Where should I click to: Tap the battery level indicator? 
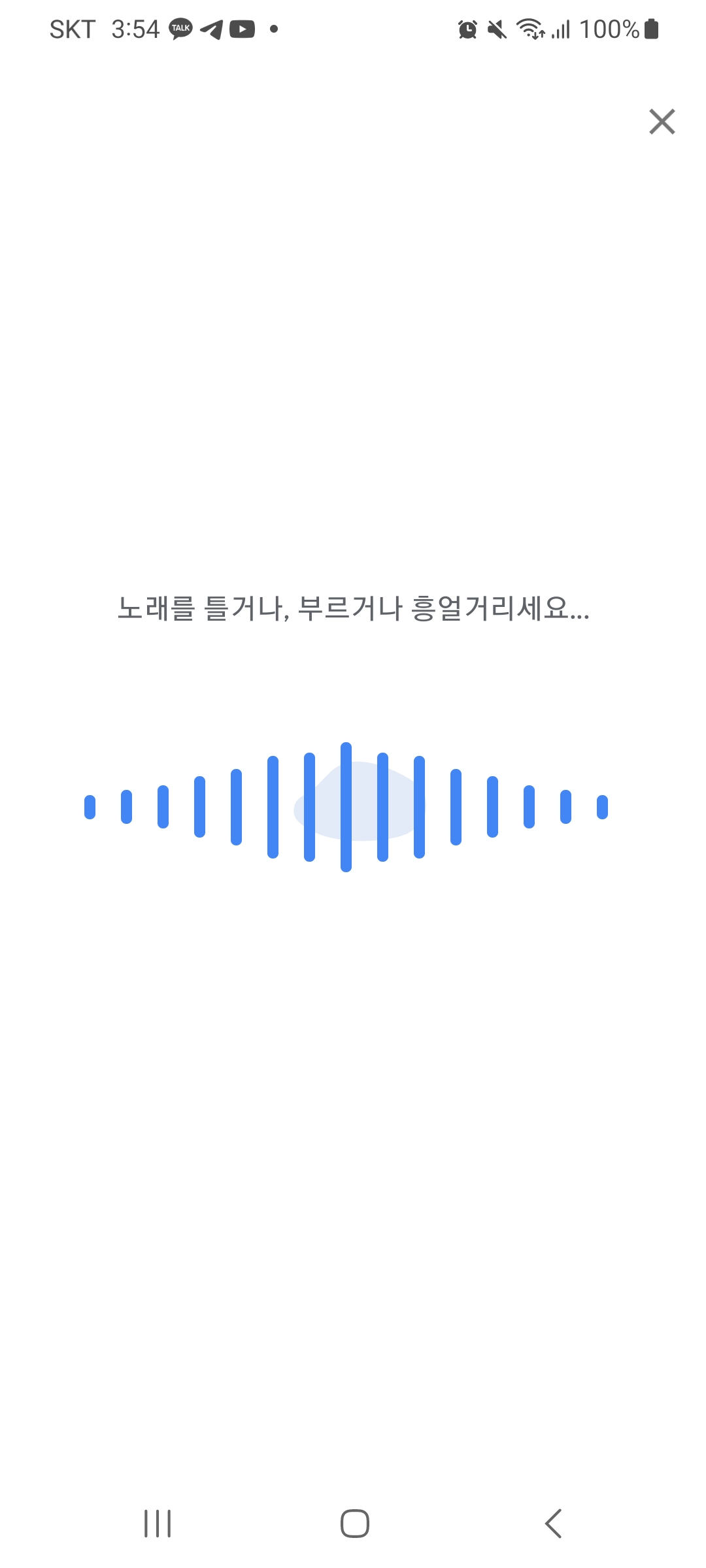(647, 28)
